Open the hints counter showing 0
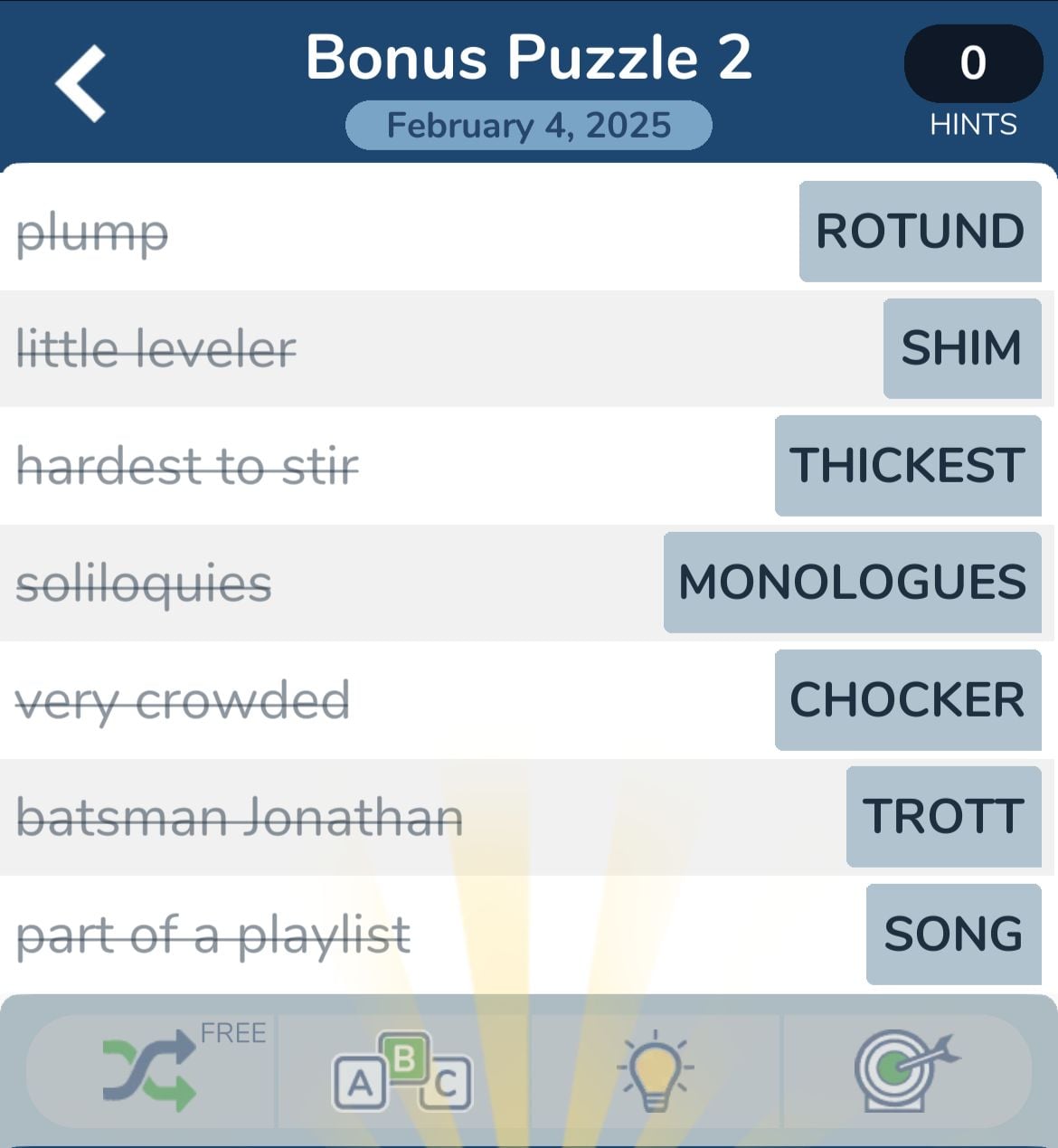 pyautogui.click(x=972, y=64)
